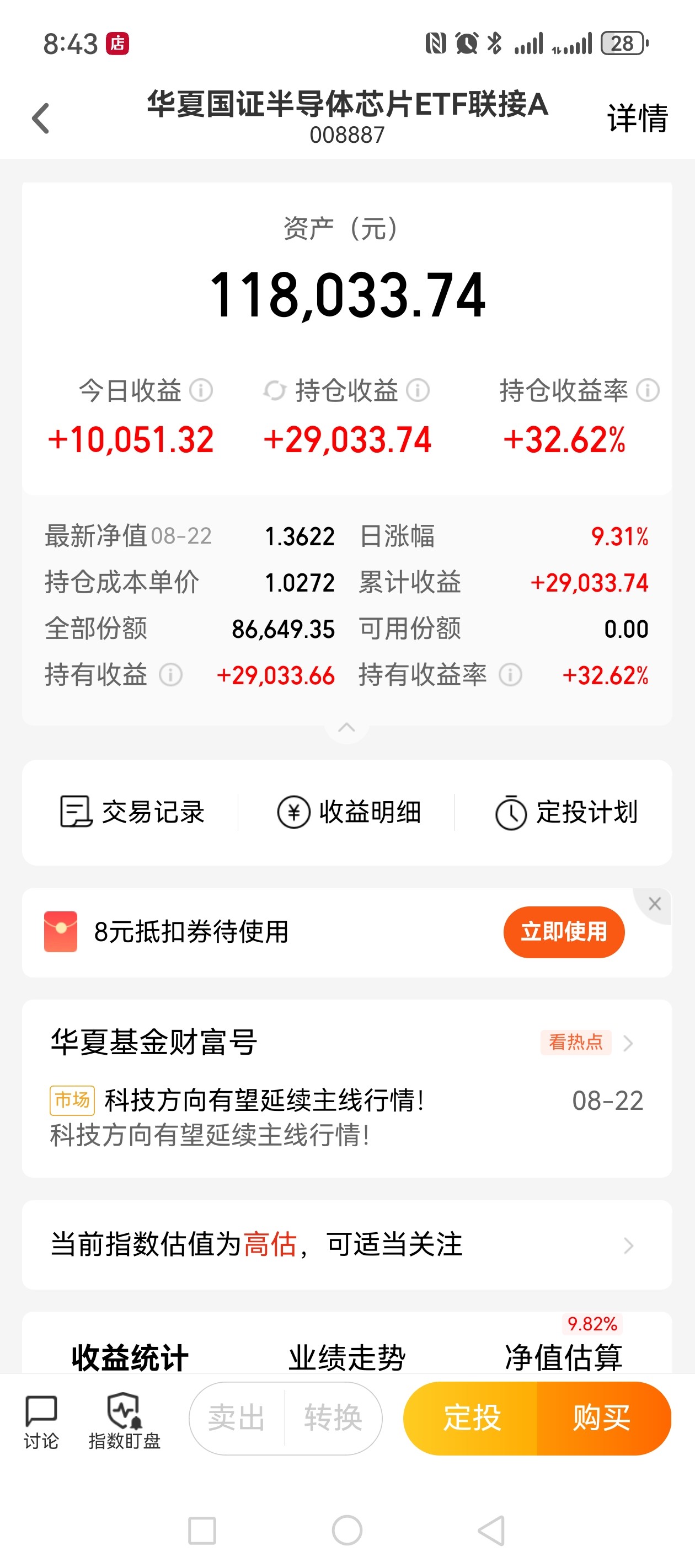Open 讨论 discussion
695x1568 pixels.
[x=41, y=1421]
